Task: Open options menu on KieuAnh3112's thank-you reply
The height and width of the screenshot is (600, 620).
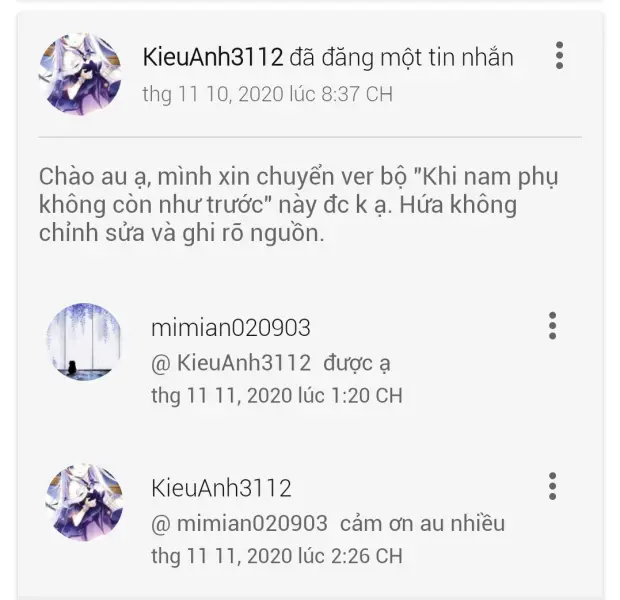Action: tap(551, 486)
